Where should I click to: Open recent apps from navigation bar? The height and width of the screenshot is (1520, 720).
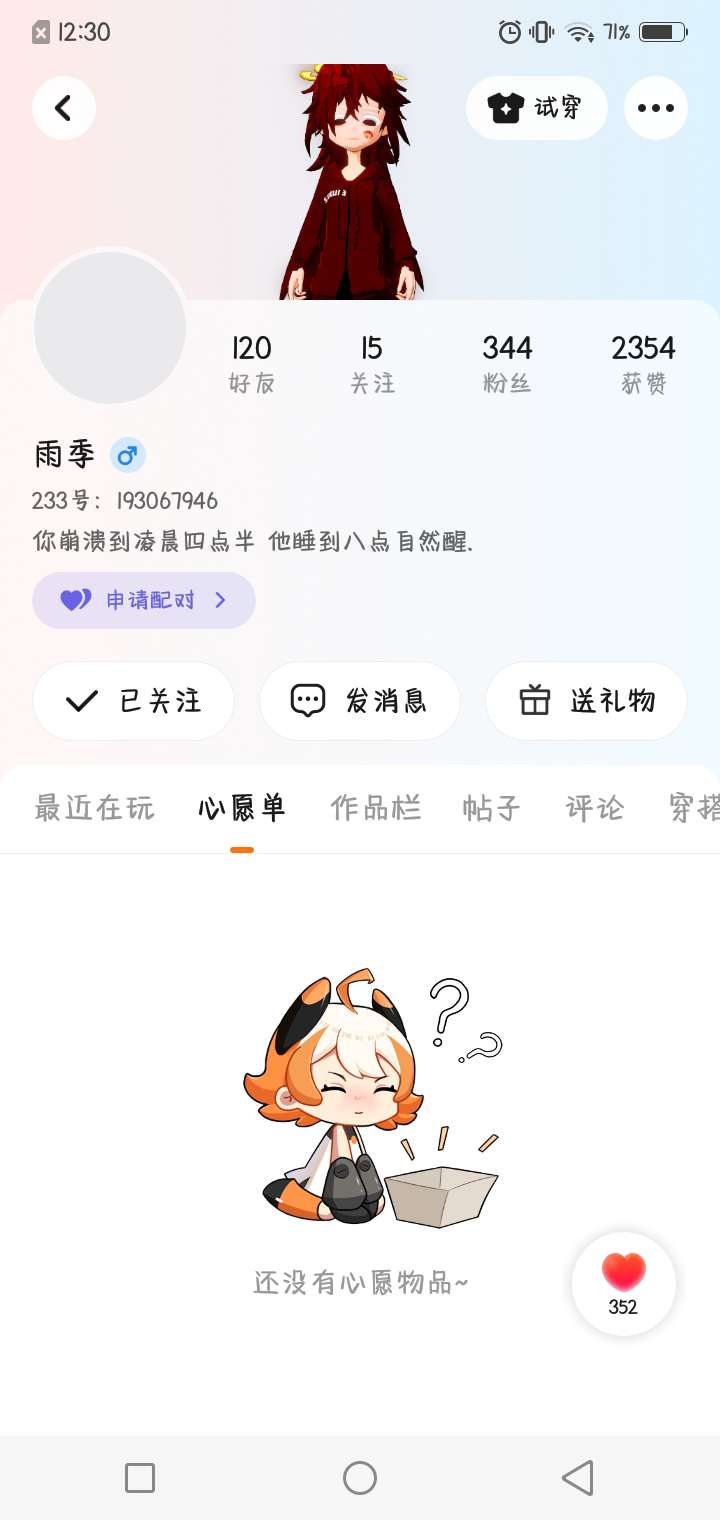coord(140,1478)
